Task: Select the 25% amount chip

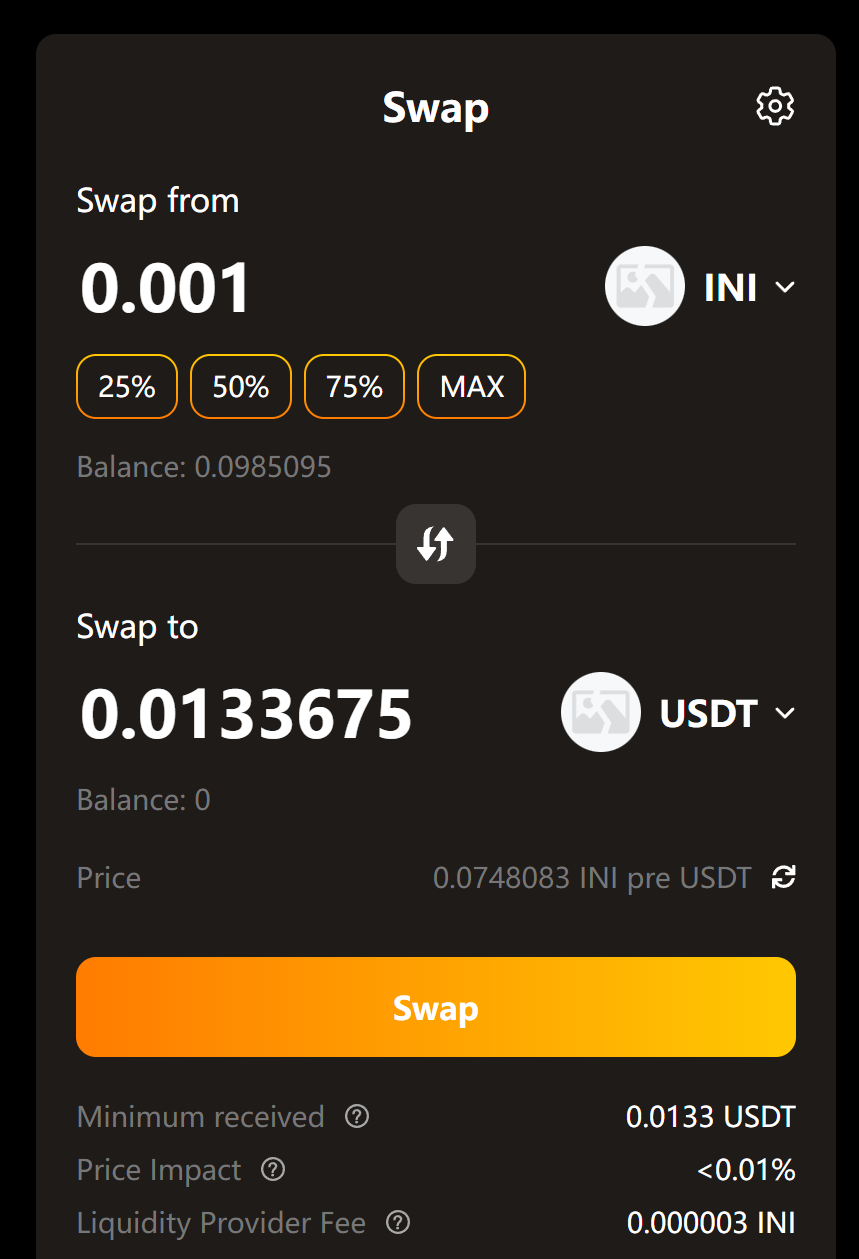Action: tap(127, 386)
